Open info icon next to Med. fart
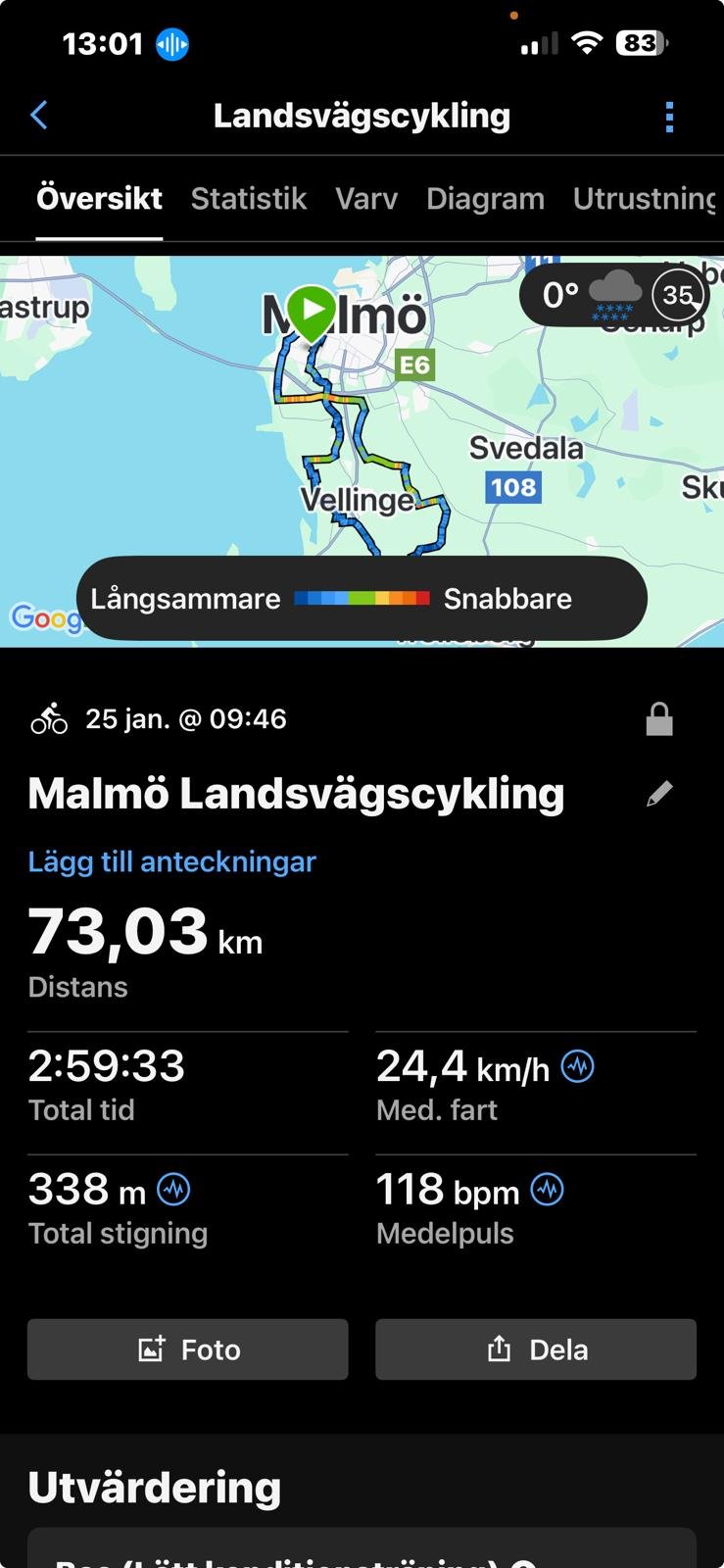 (578, 1066)
